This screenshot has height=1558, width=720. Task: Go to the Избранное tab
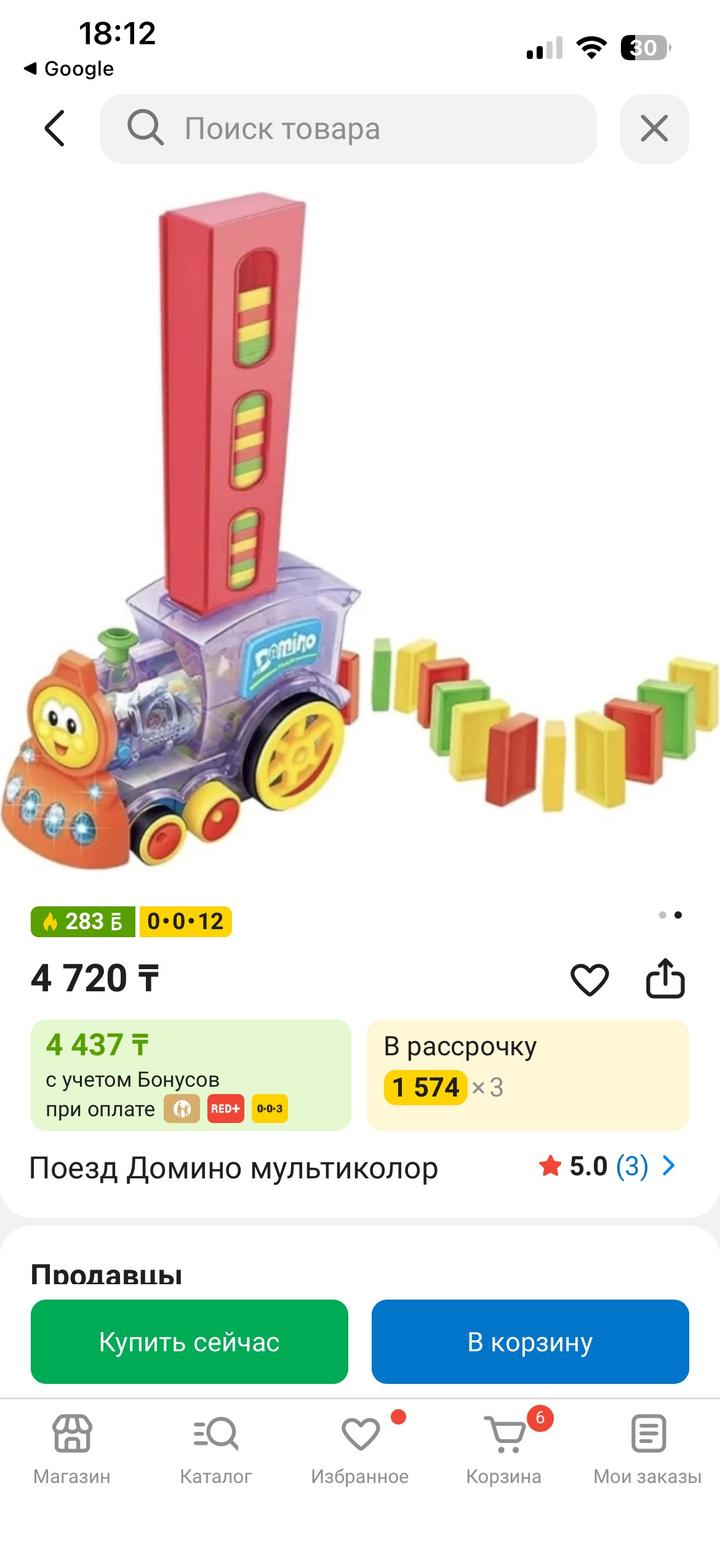coord(360,1448)
